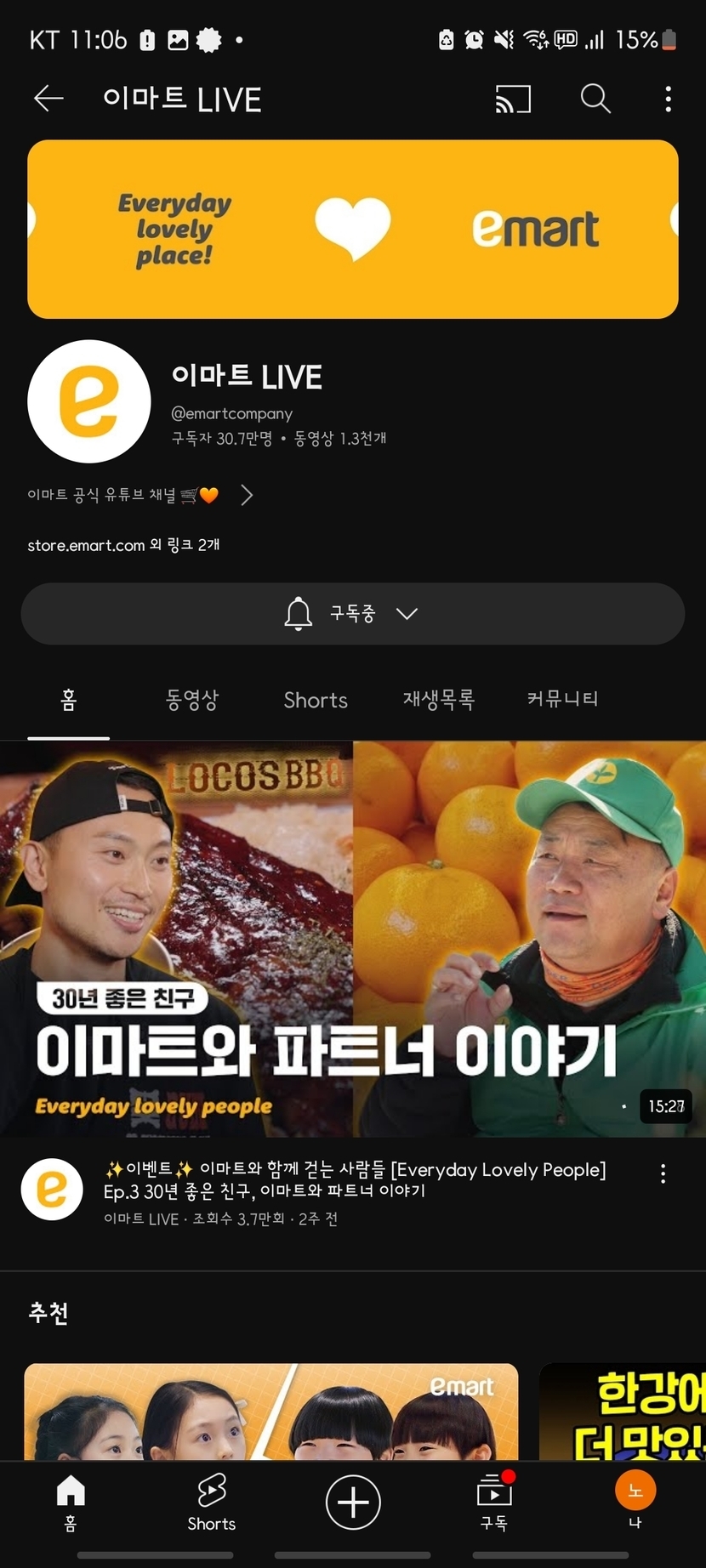
Task: Search within this channel
Action: click(595, 99)
